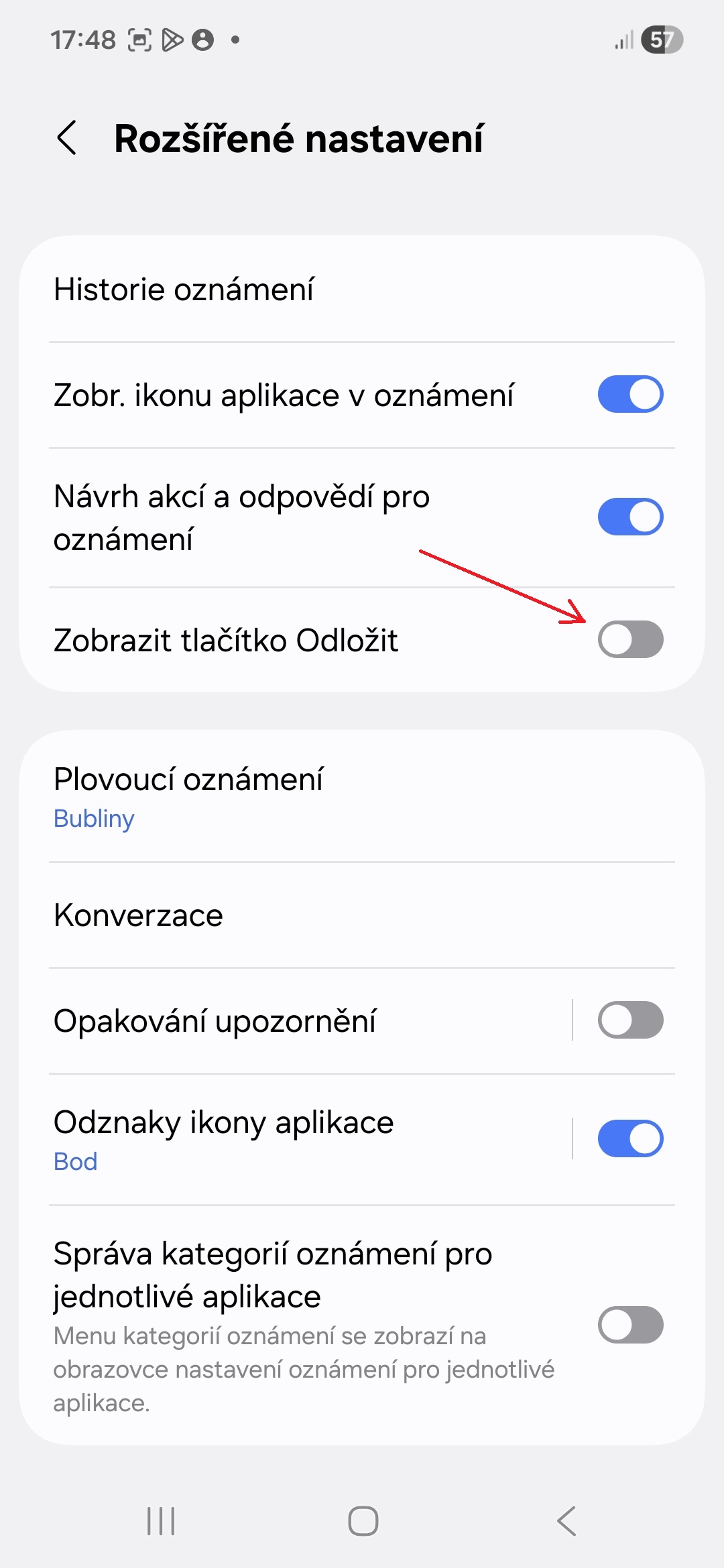The image size is (724, 1568).
Task: Open Konverzace
Action: pos(362,915)
